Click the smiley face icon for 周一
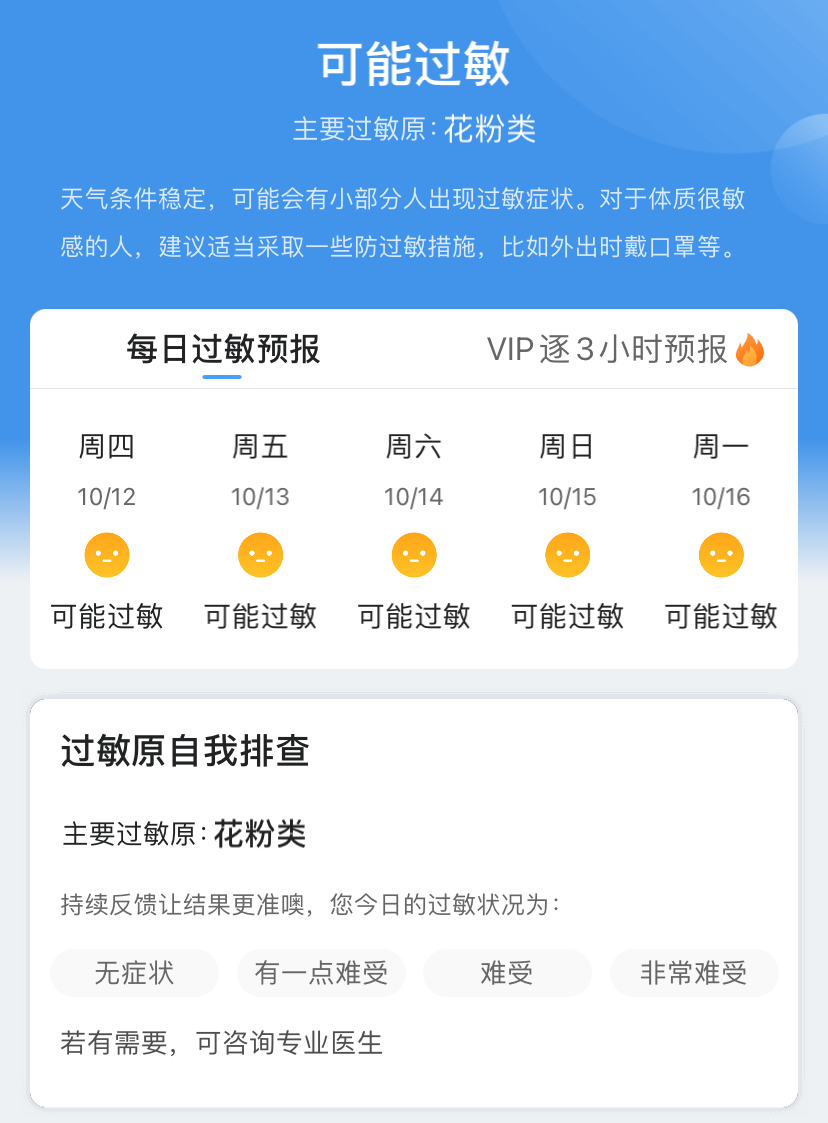Screen dimensions: 828x1123 720,554
